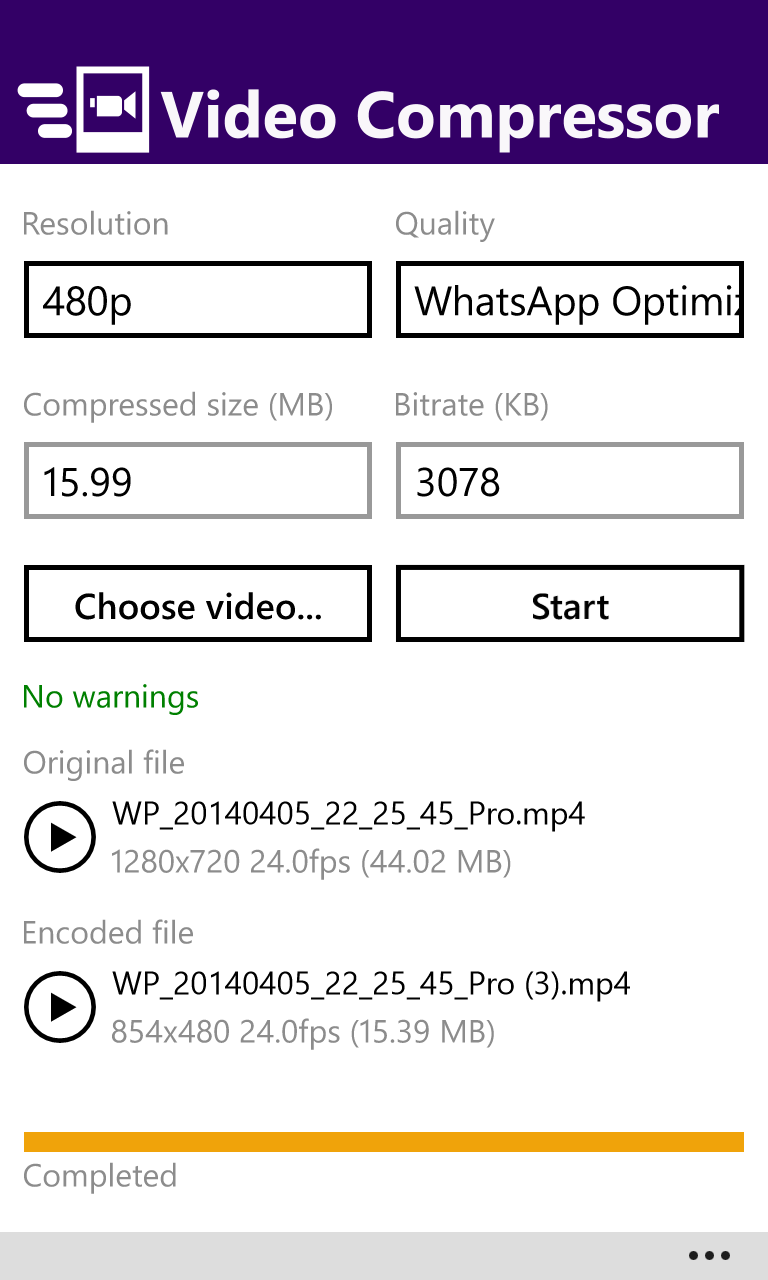This screenshot has width=768, height=1280.
Task: Edit the Bitrate field
Action: [570, 482]
